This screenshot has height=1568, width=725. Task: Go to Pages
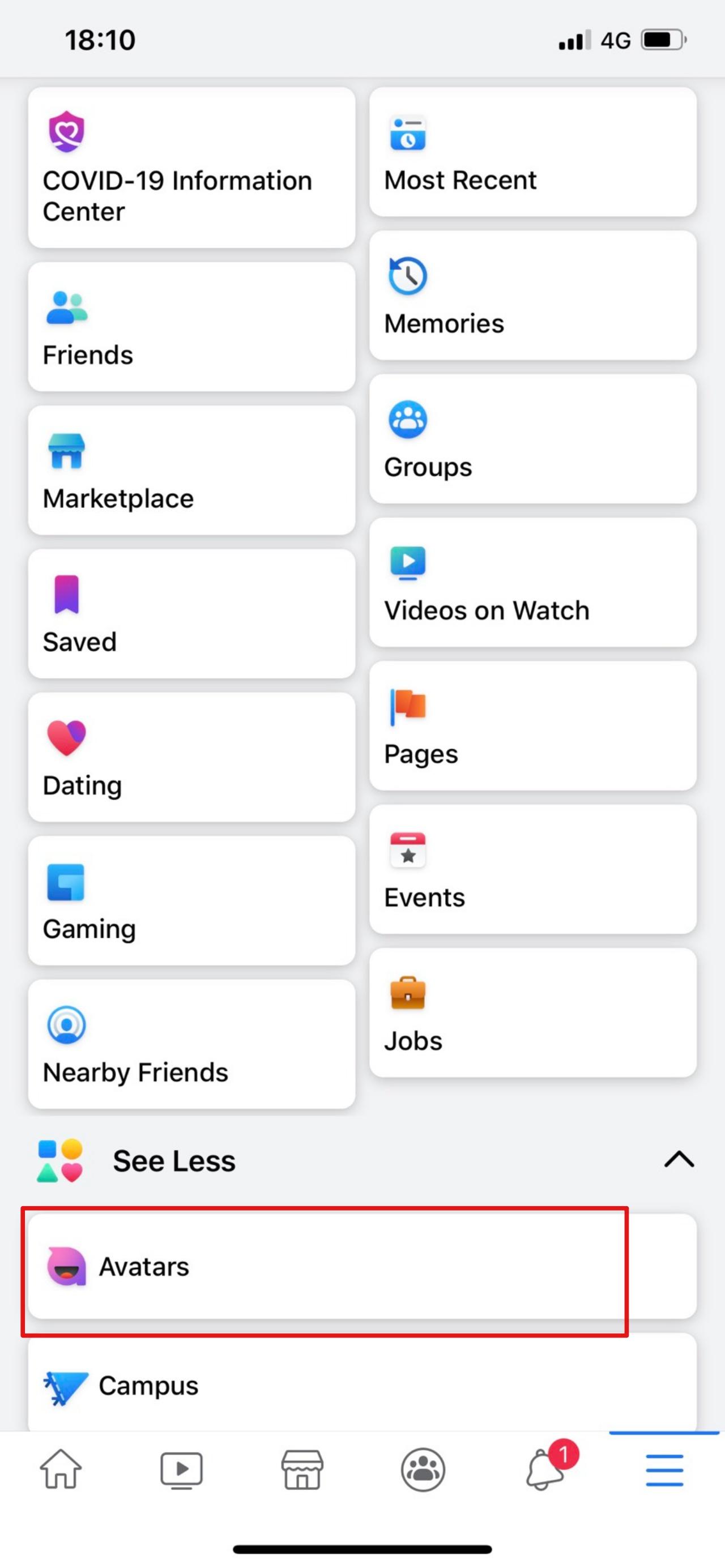(x=532, y=725)
